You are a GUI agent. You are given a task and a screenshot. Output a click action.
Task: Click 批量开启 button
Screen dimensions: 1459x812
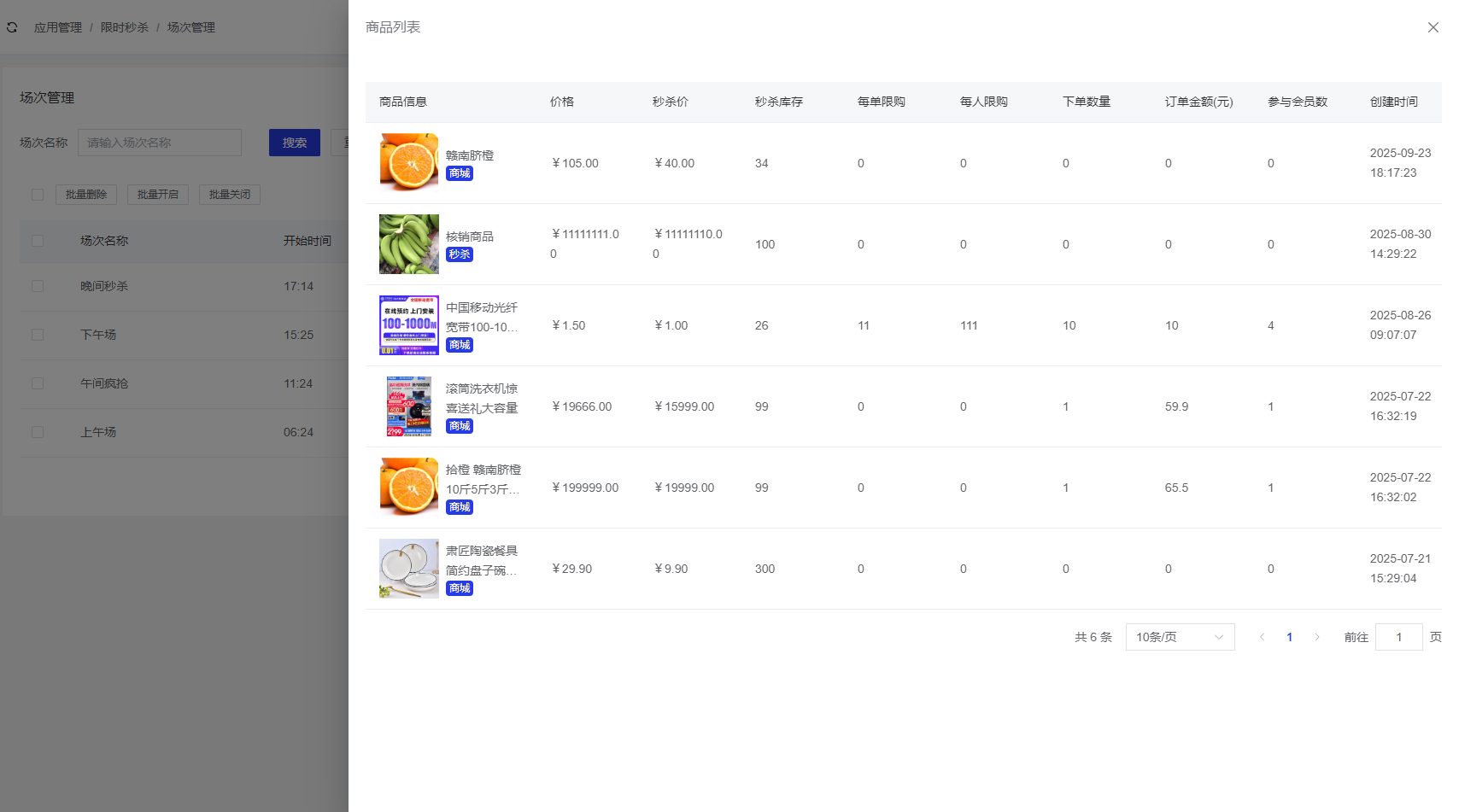(x=158, y=195)
